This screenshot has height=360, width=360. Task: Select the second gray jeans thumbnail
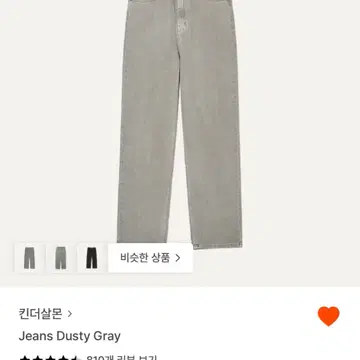(61, 258)
